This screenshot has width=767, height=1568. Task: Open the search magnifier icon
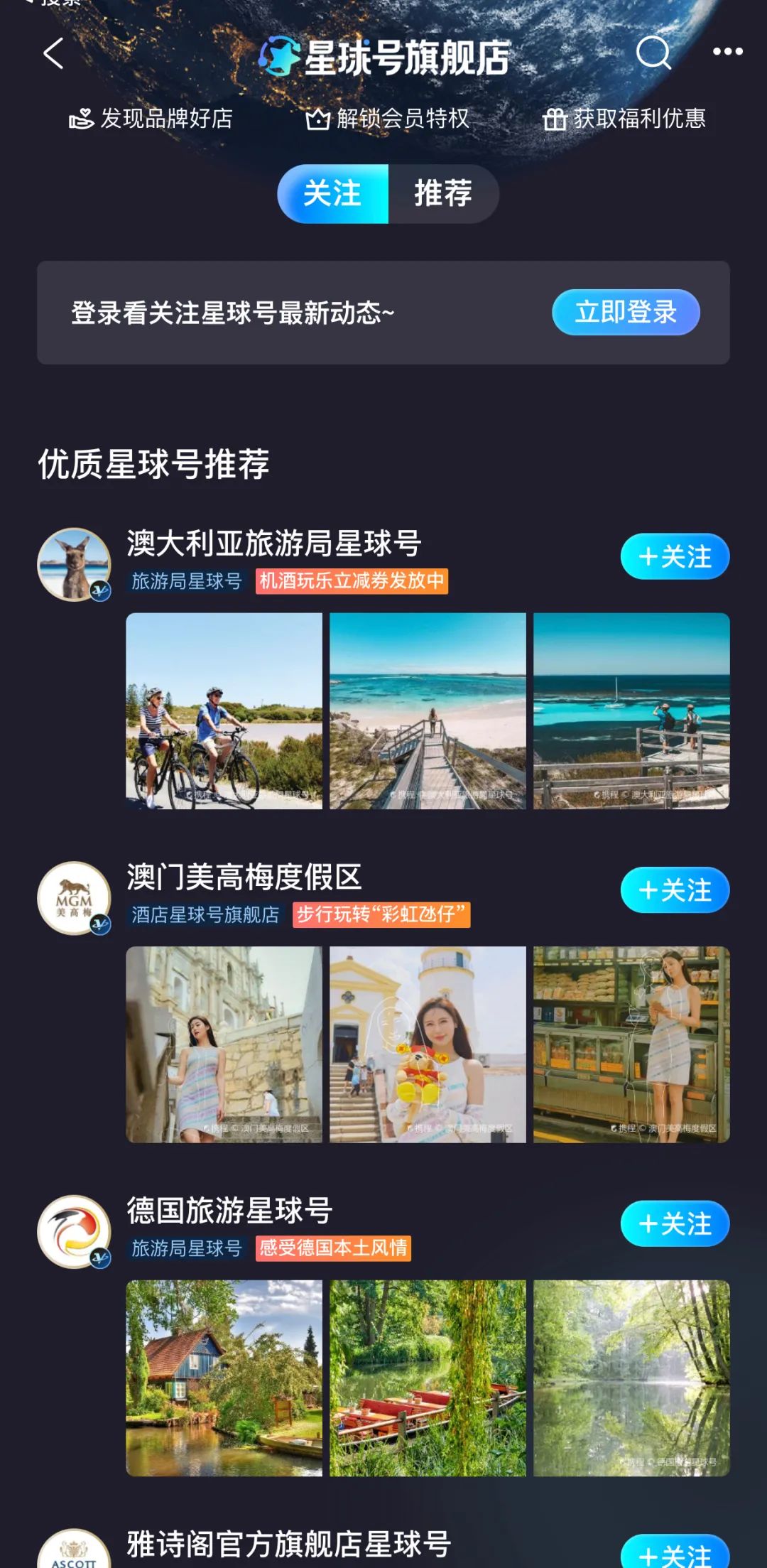(x=653, y=53)
